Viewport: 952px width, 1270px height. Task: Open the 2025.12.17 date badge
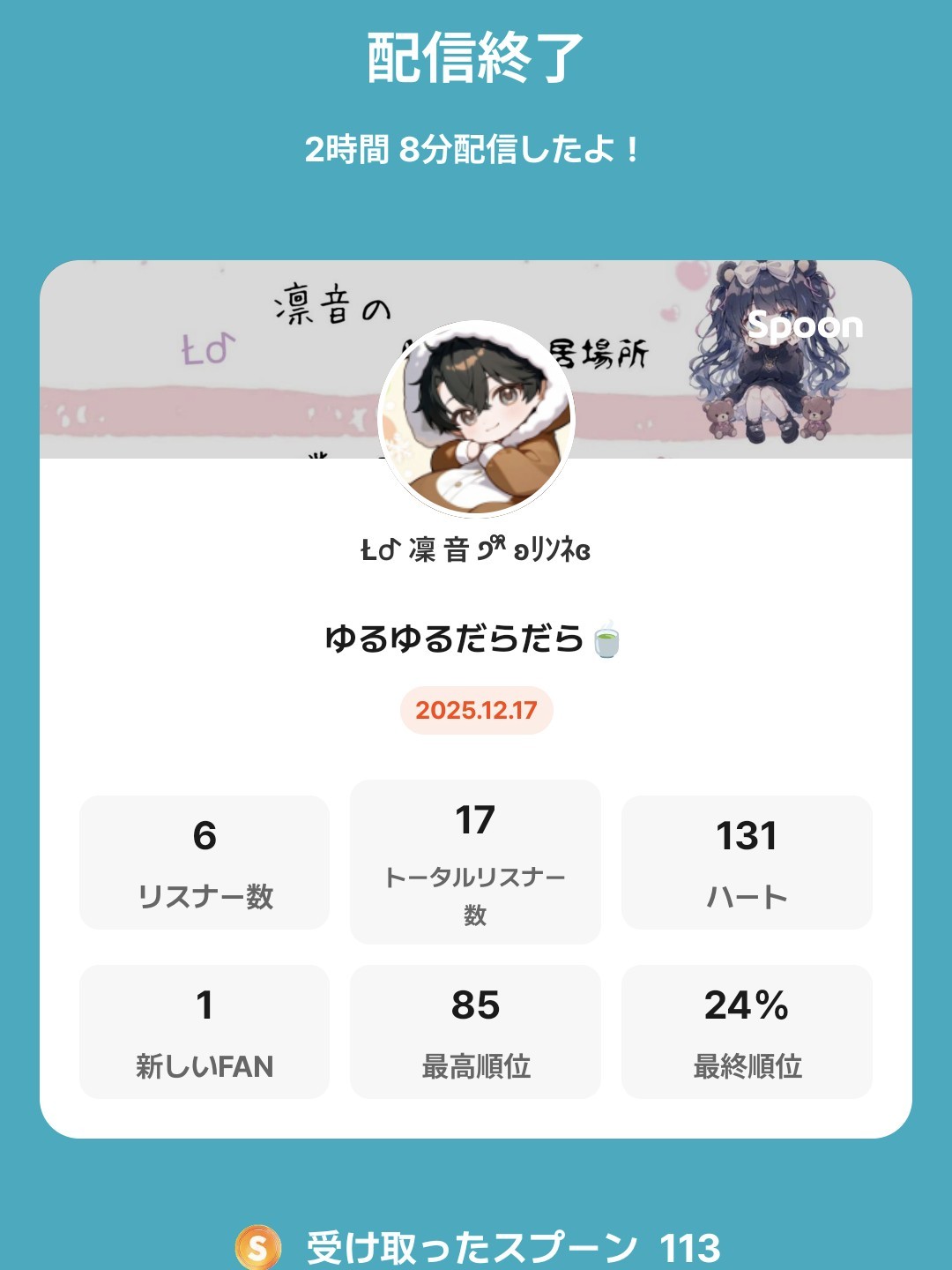476,711
